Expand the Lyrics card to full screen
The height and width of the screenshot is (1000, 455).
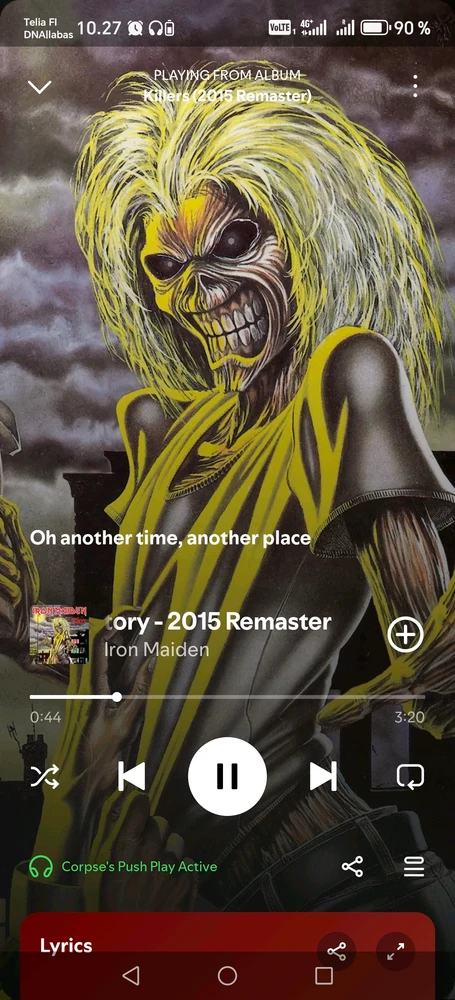click(396, 952)
